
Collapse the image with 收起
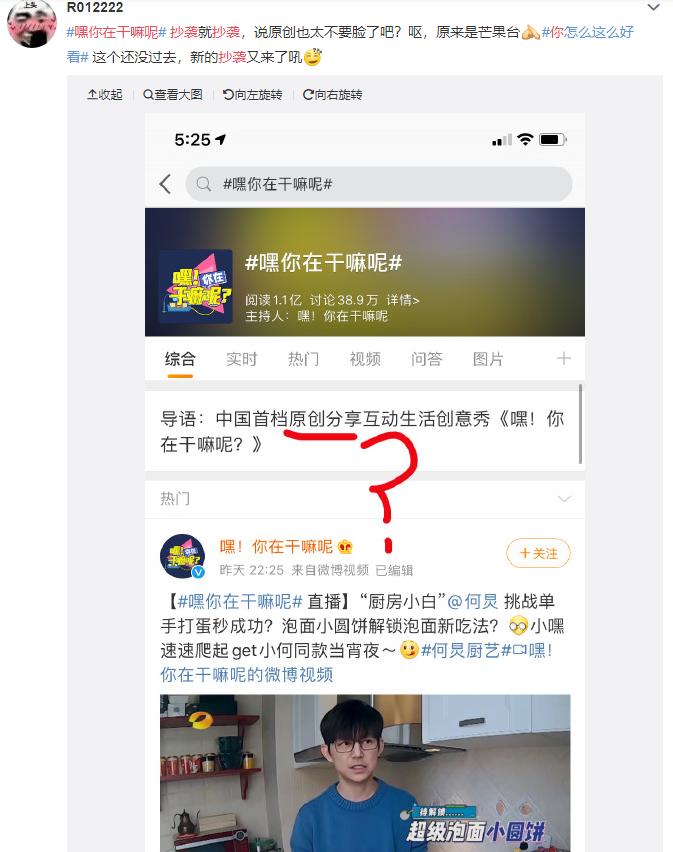click(105, 94)
